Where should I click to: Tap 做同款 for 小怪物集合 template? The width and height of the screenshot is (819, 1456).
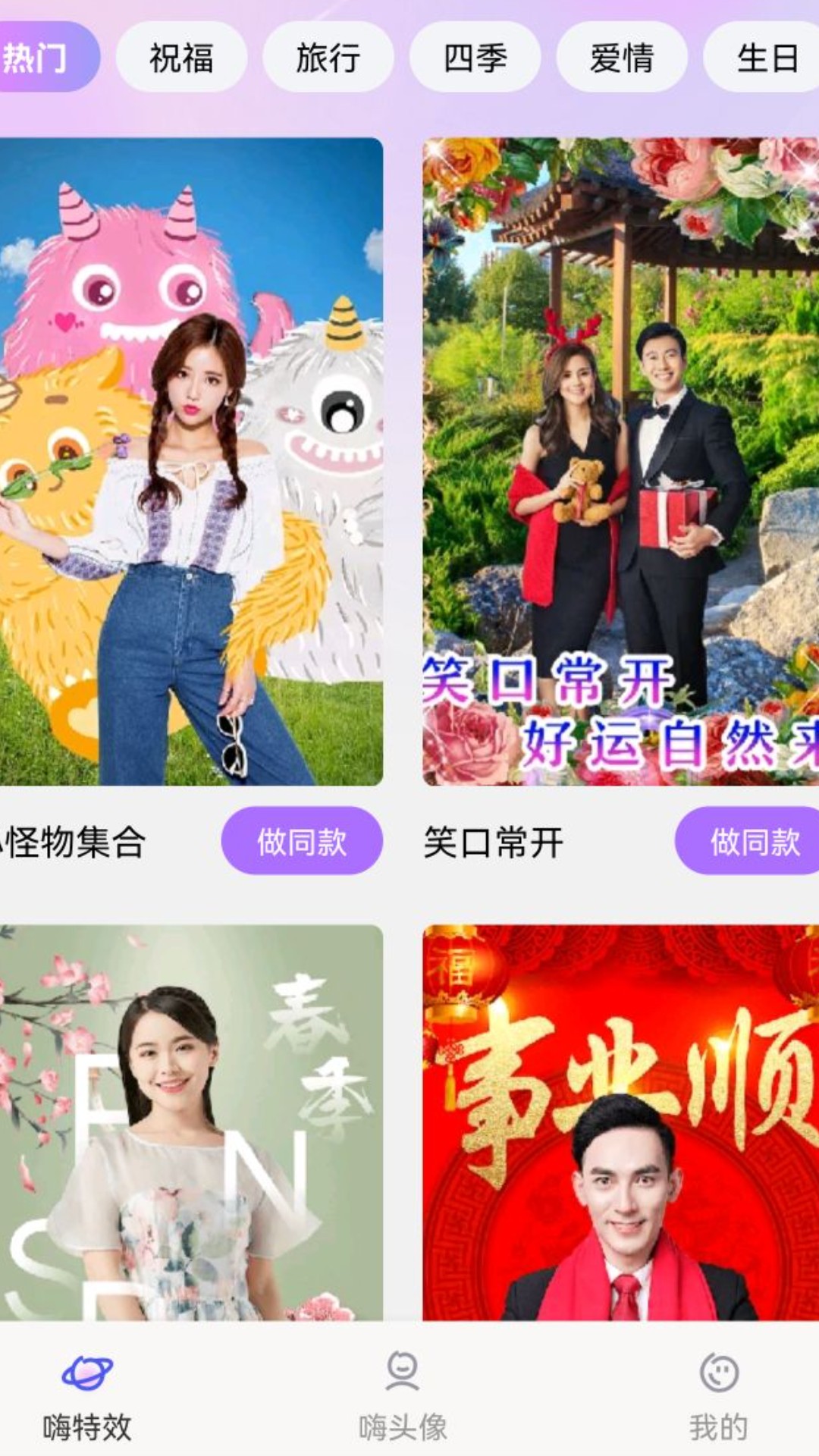(x=301, y=841)
